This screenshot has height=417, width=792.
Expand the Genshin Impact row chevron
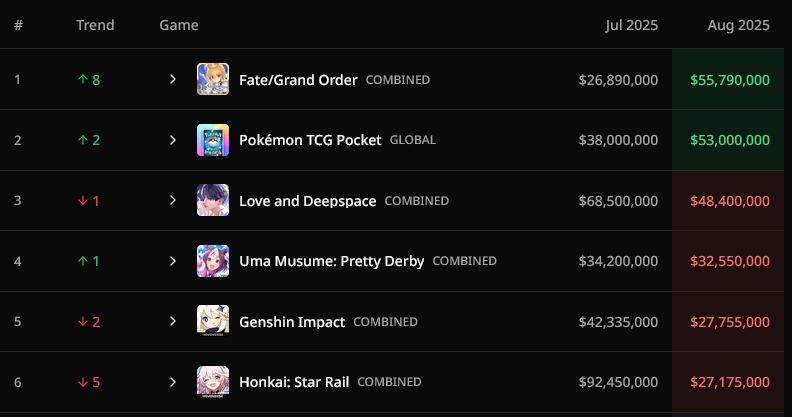pos(172,322)
